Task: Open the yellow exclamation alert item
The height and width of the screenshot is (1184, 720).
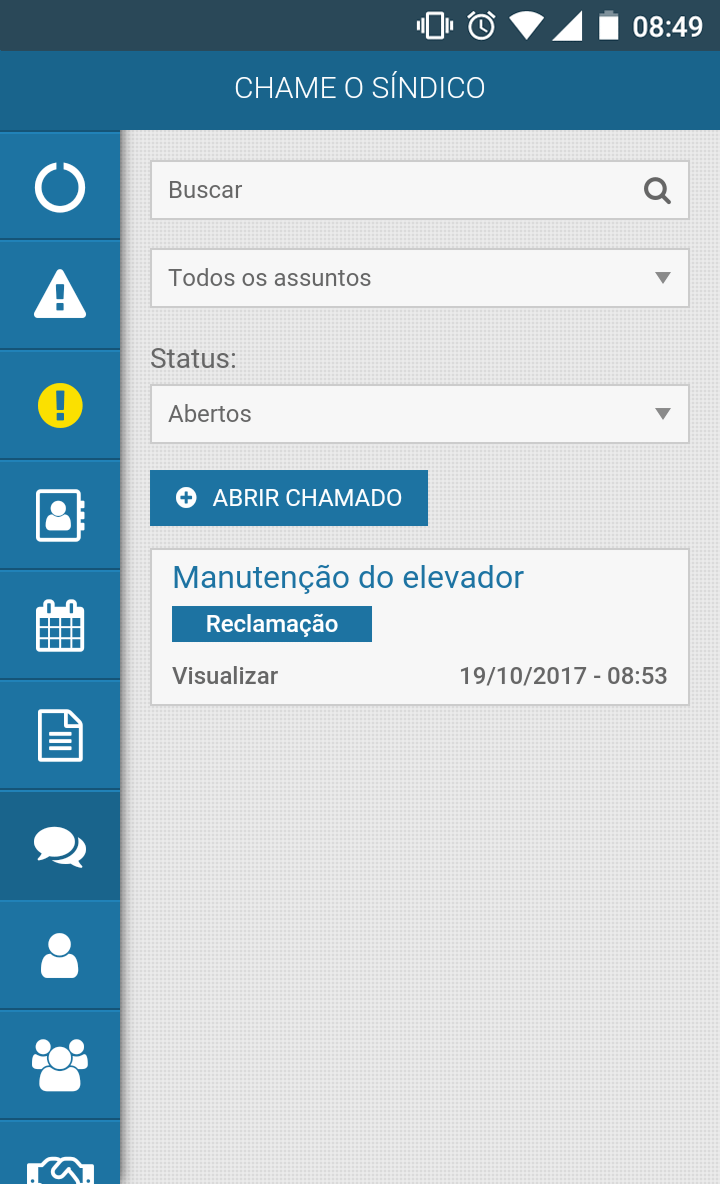Action: 60,405
